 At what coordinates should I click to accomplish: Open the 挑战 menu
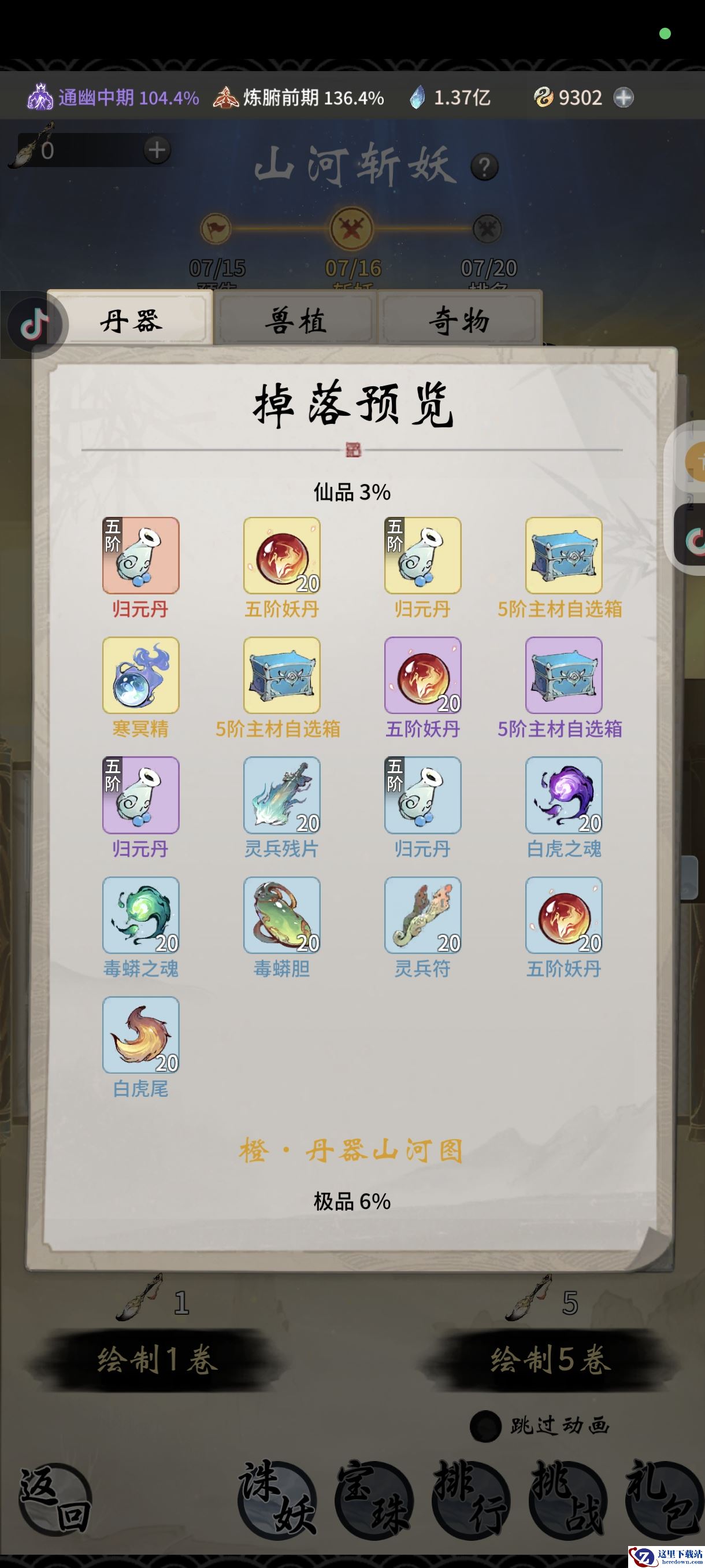coord(567,1500)
